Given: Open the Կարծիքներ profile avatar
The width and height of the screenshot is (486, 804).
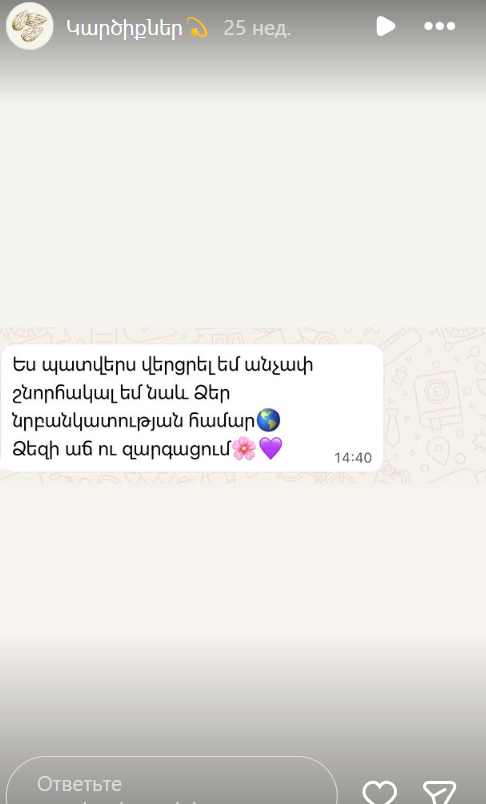Looking at the screenshot, I should point(30,26).
